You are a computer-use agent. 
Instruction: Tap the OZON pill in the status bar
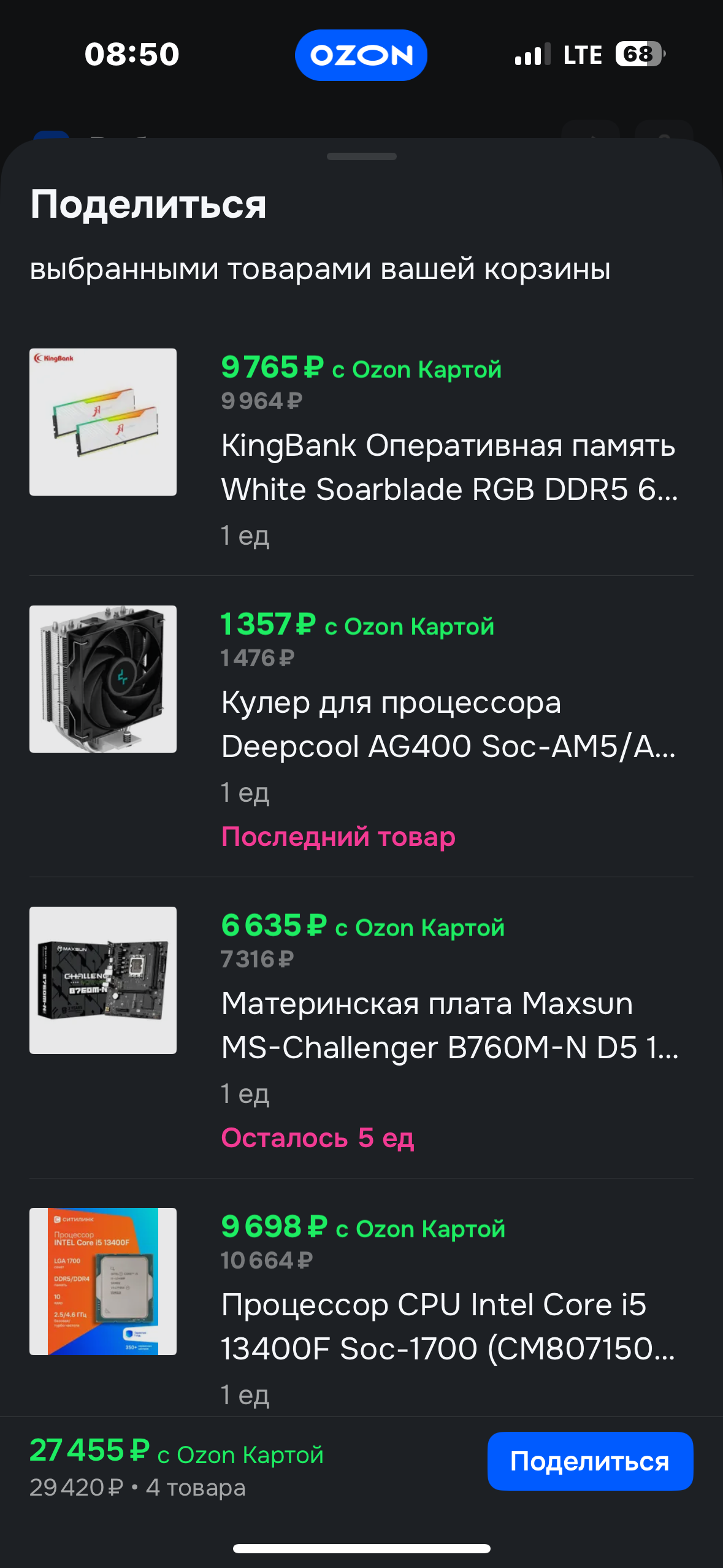click(361, 55)
